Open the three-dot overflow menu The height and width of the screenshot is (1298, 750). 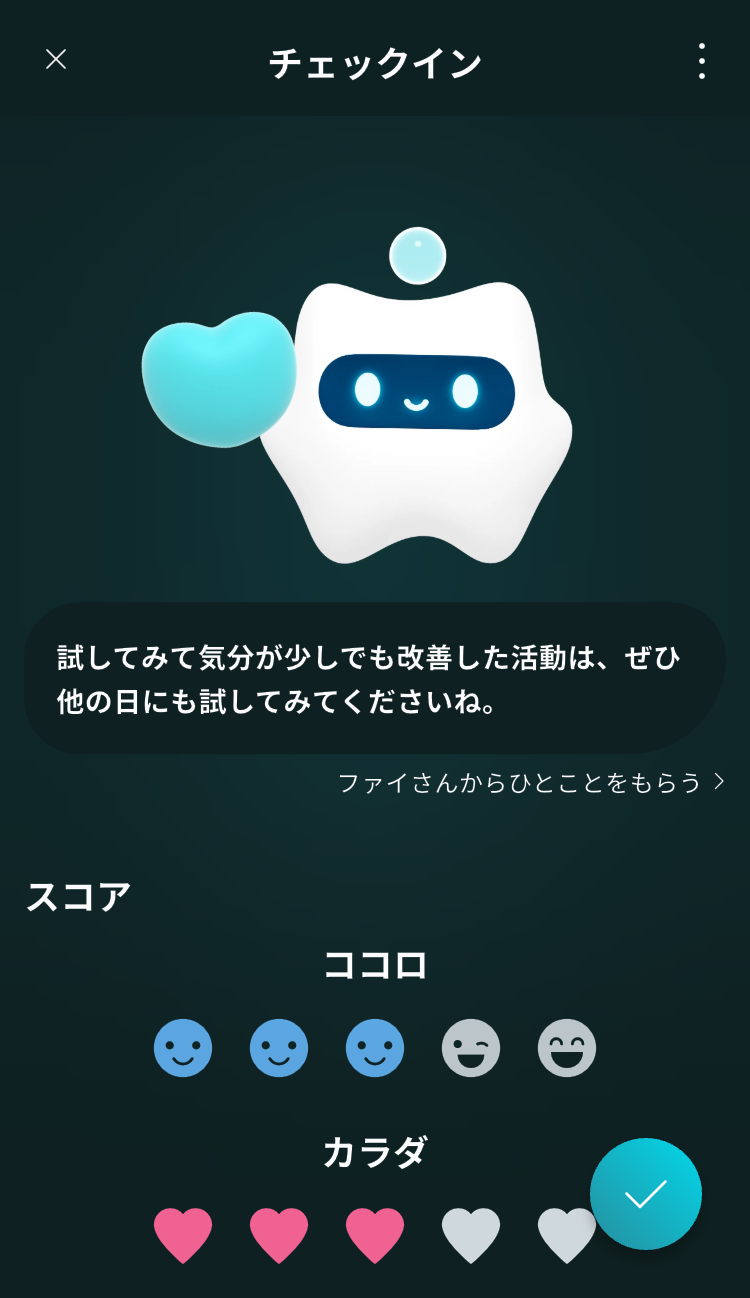702,61
